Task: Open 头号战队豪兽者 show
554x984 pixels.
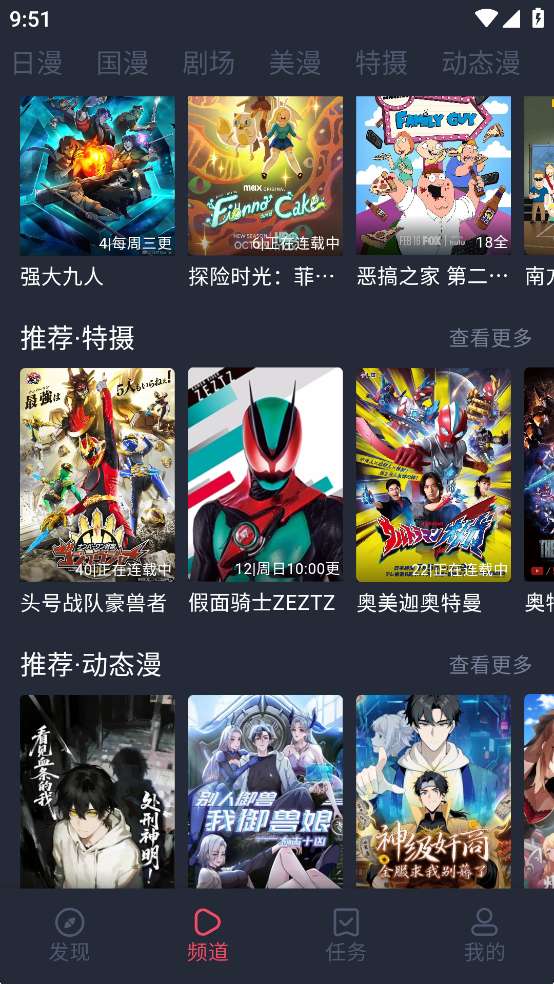Action: 97,474
